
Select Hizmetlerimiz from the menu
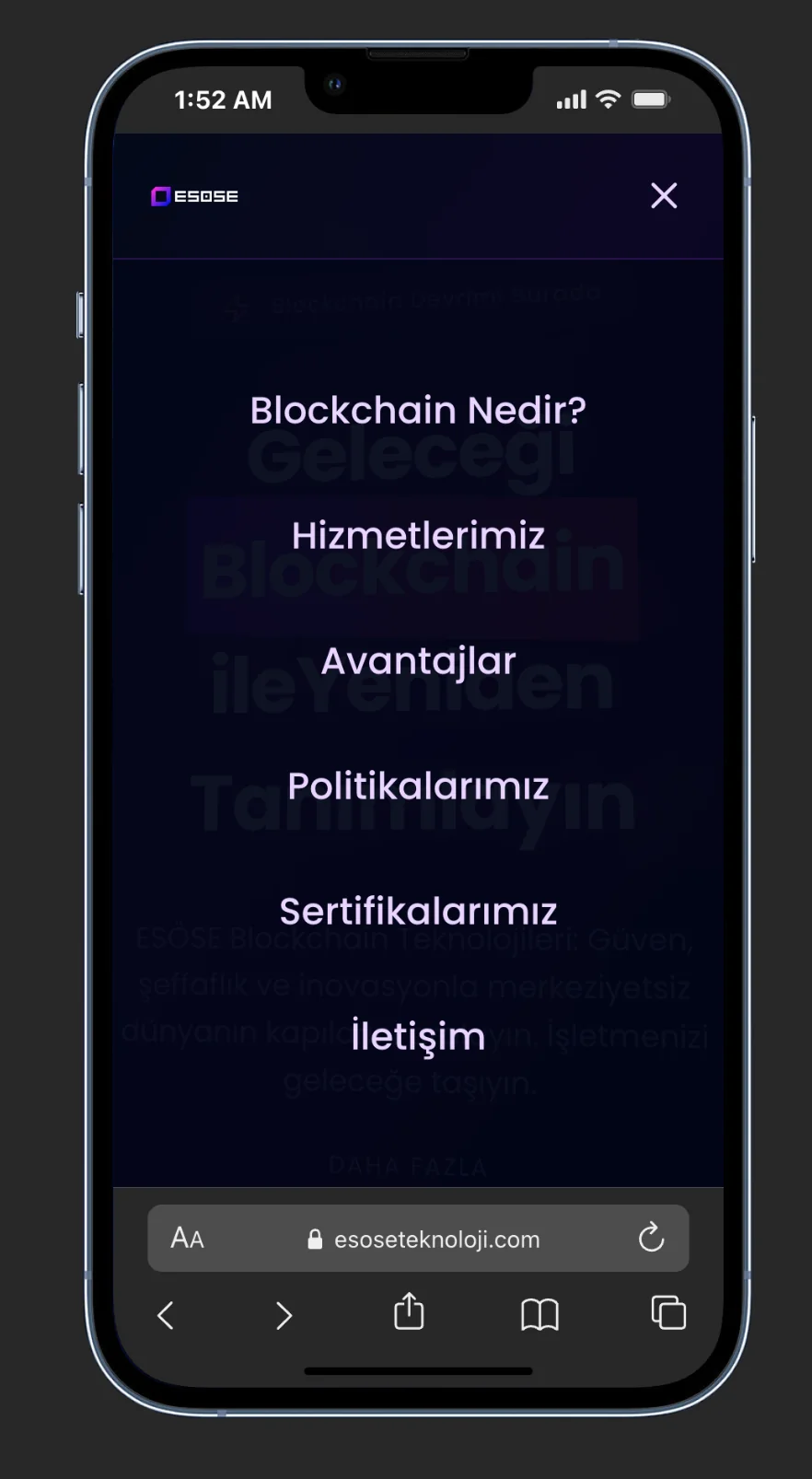click(416, 535)
